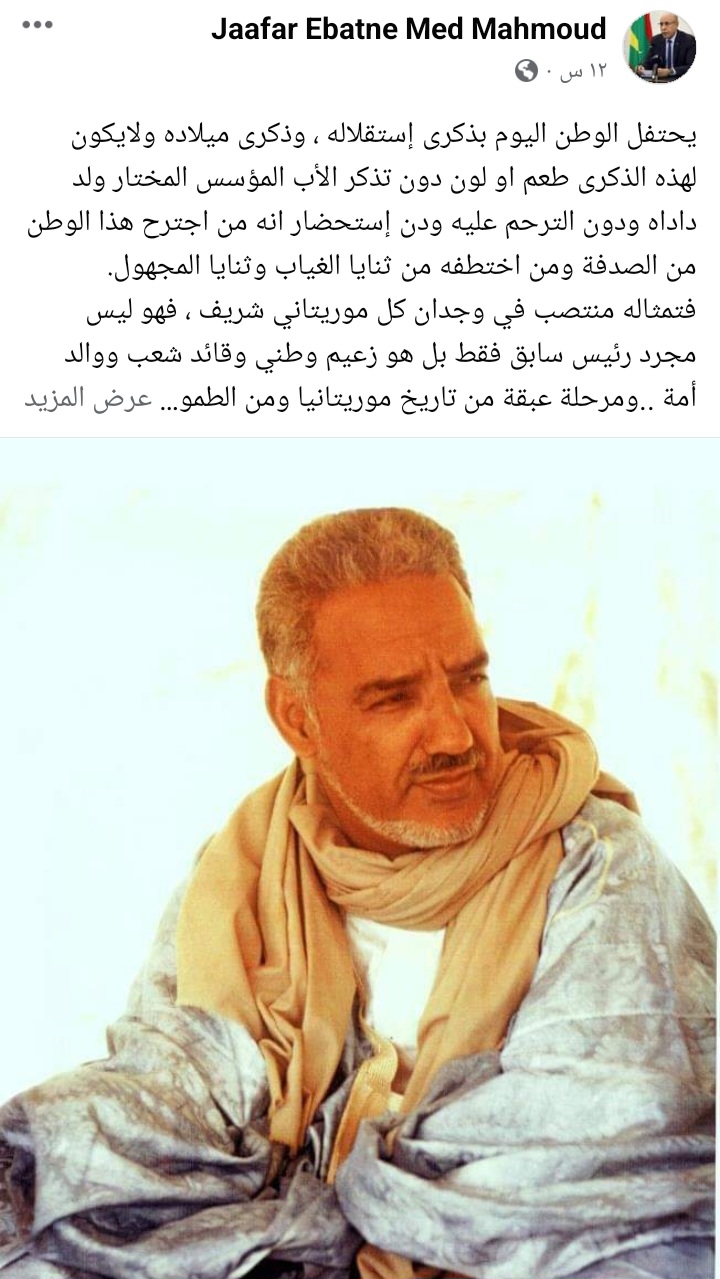Tap the author's profile picture
This screenshot has width=720, height=1279.
pyautogui.click(x=659, y=48)
